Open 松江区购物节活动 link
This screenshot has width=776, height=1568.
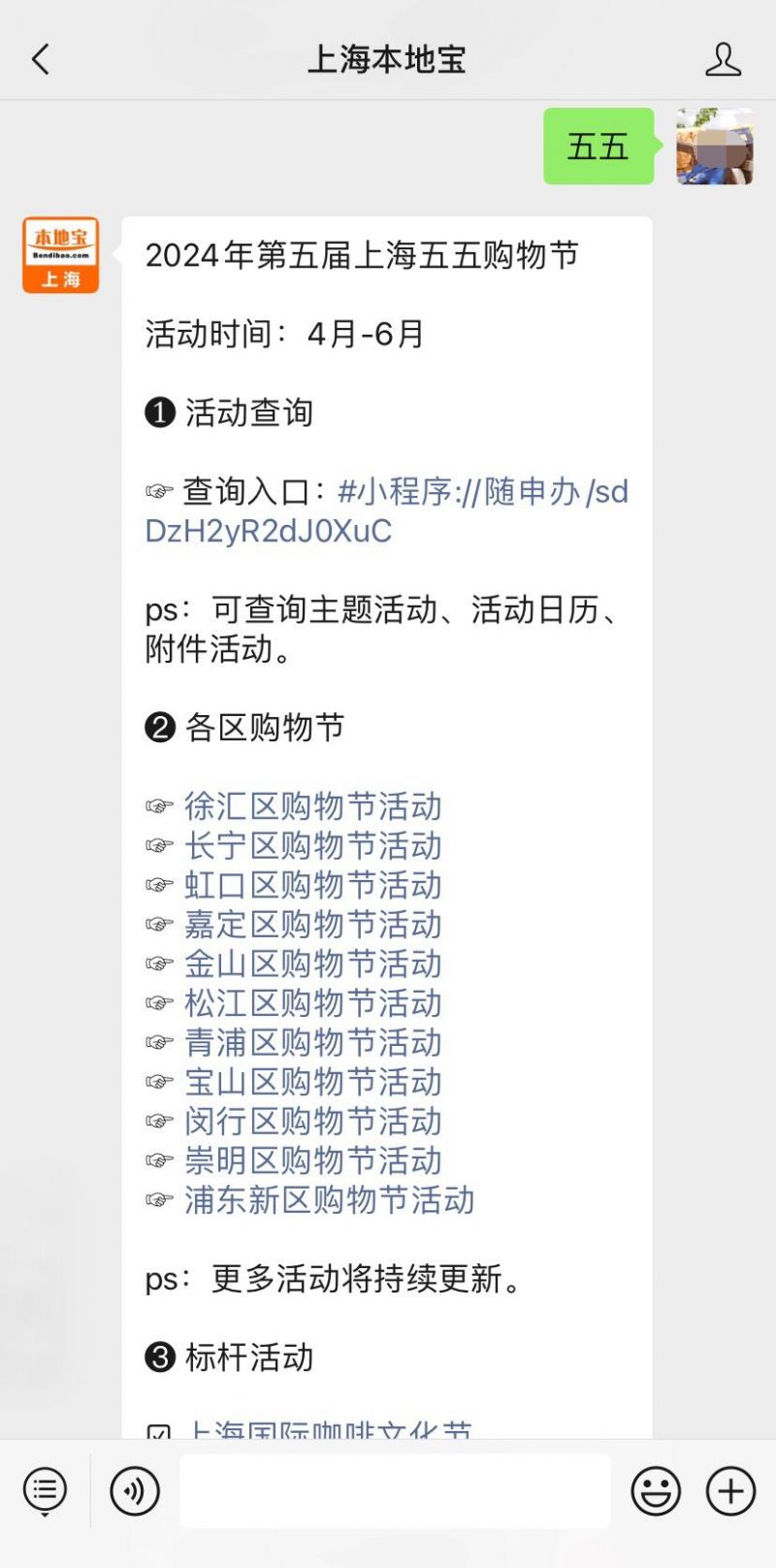coord(312,1003)
